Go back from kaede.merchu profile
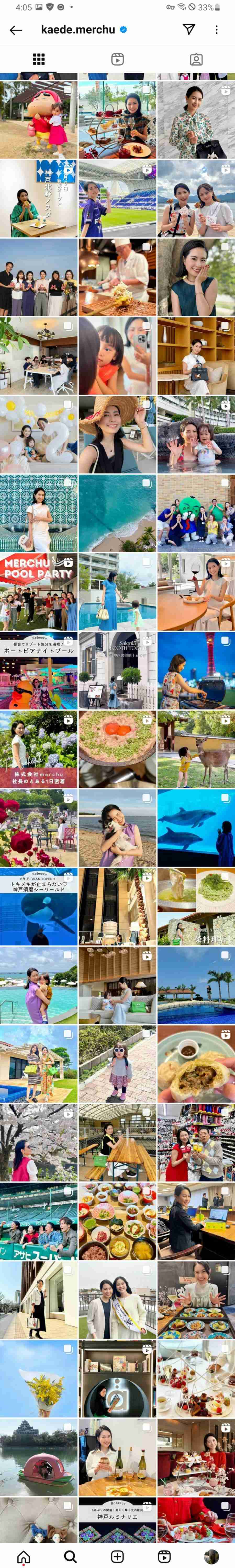Screen dimensions: 235x1568 pyautogui.click(x=16, y=30)
